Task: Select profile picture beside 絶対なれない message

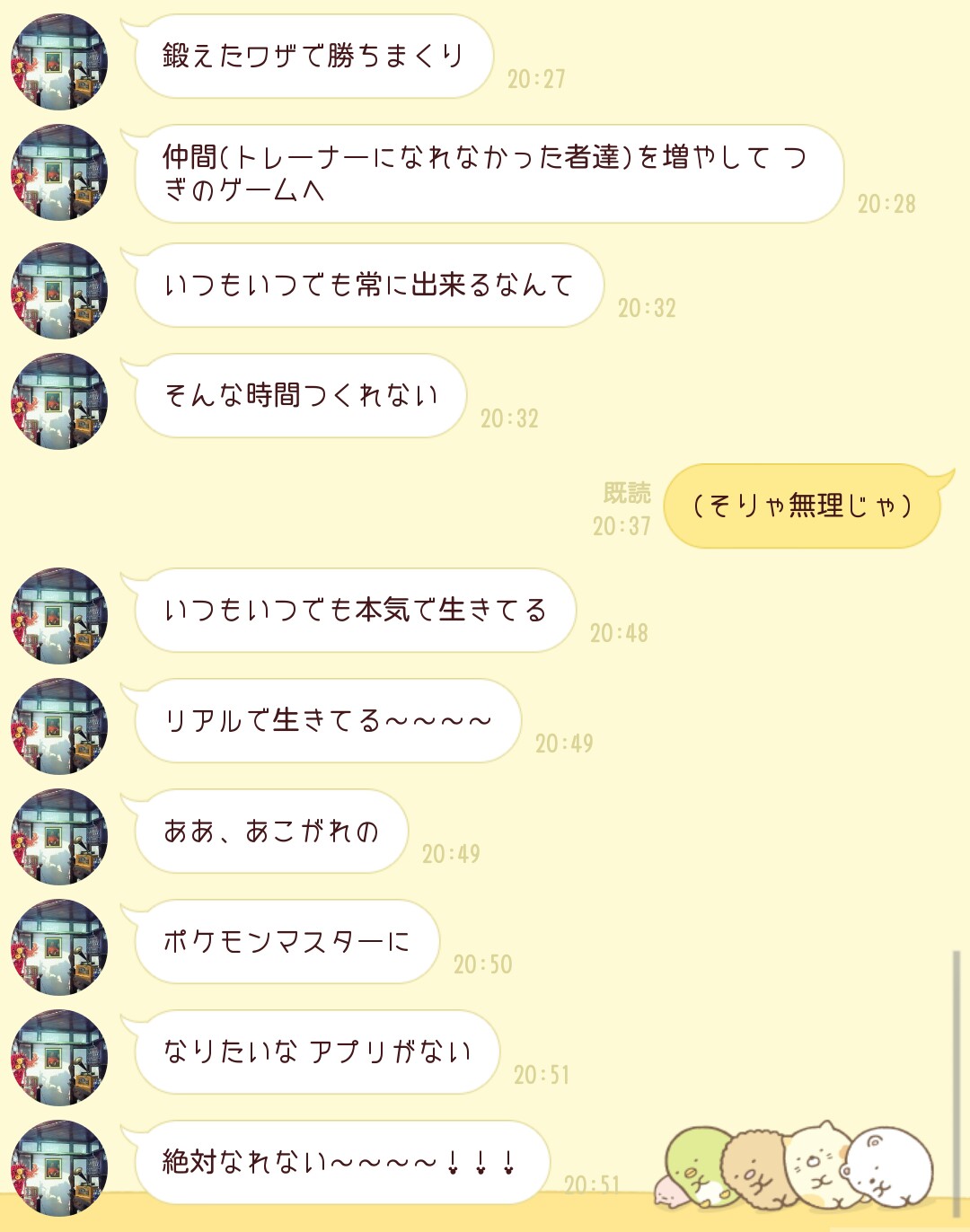Action: 59,1168
